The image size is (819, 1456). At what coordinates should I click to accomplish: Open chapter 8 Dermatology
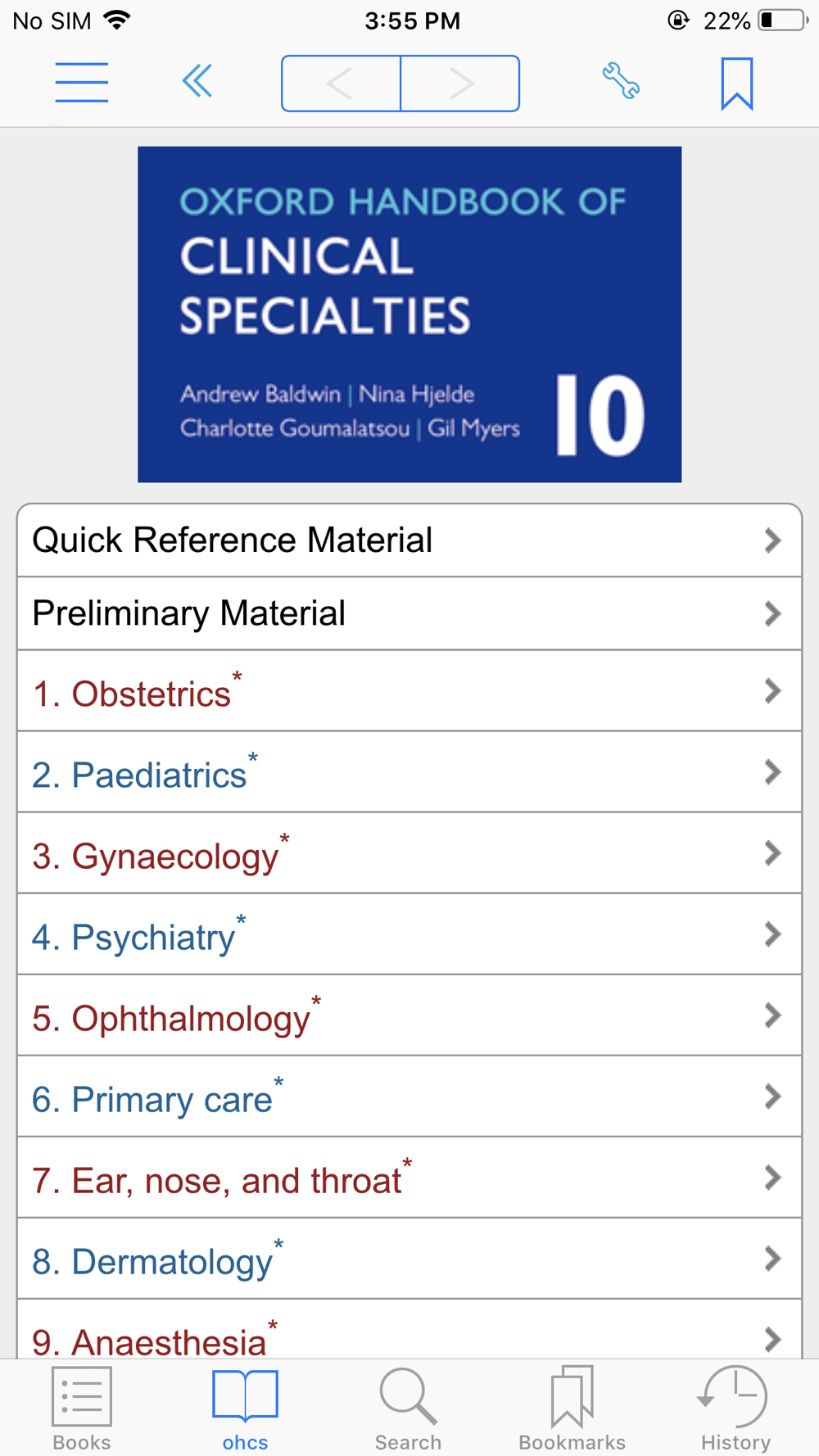(409, 1259)
